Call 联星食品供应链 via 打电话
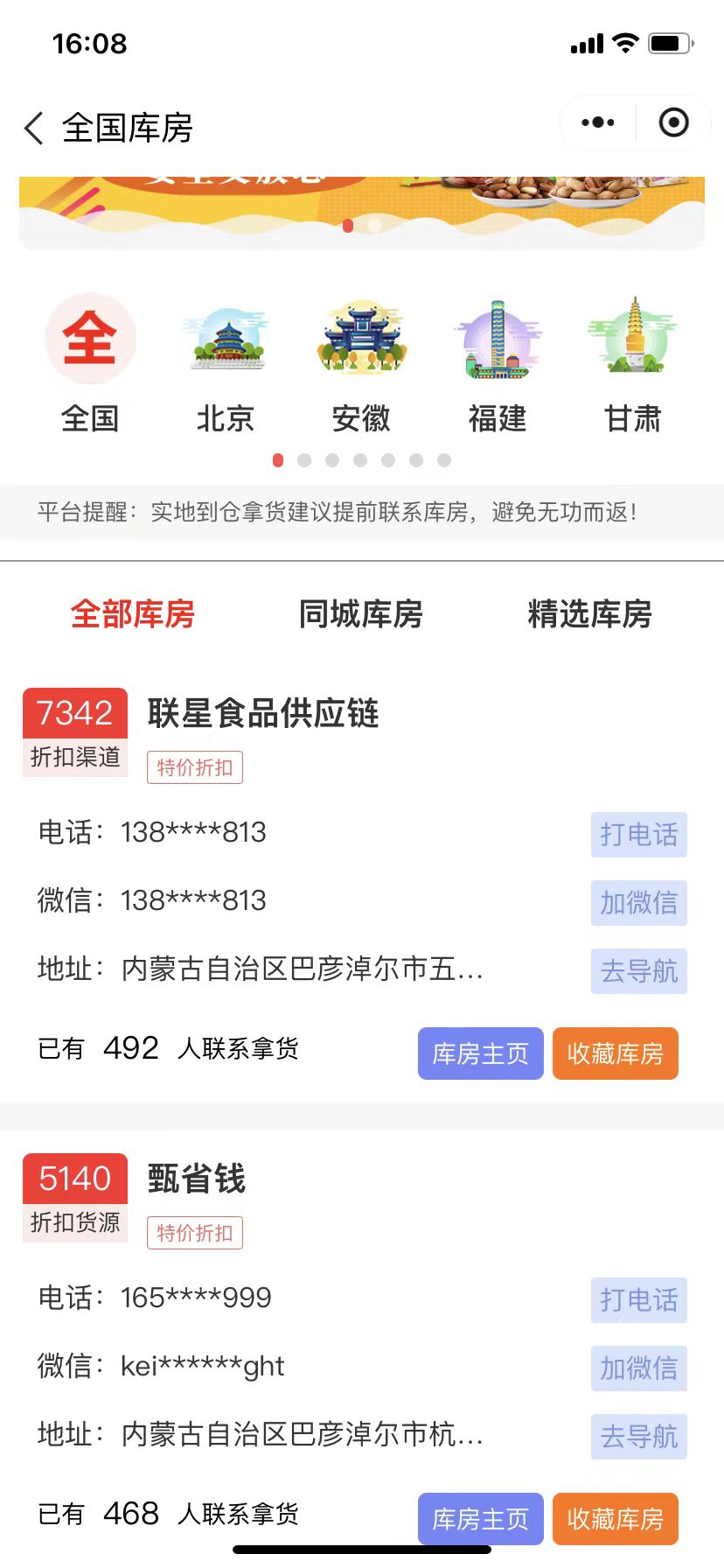Image resolution: width=724 pixels, height=1568 pixels. [638, 835]
